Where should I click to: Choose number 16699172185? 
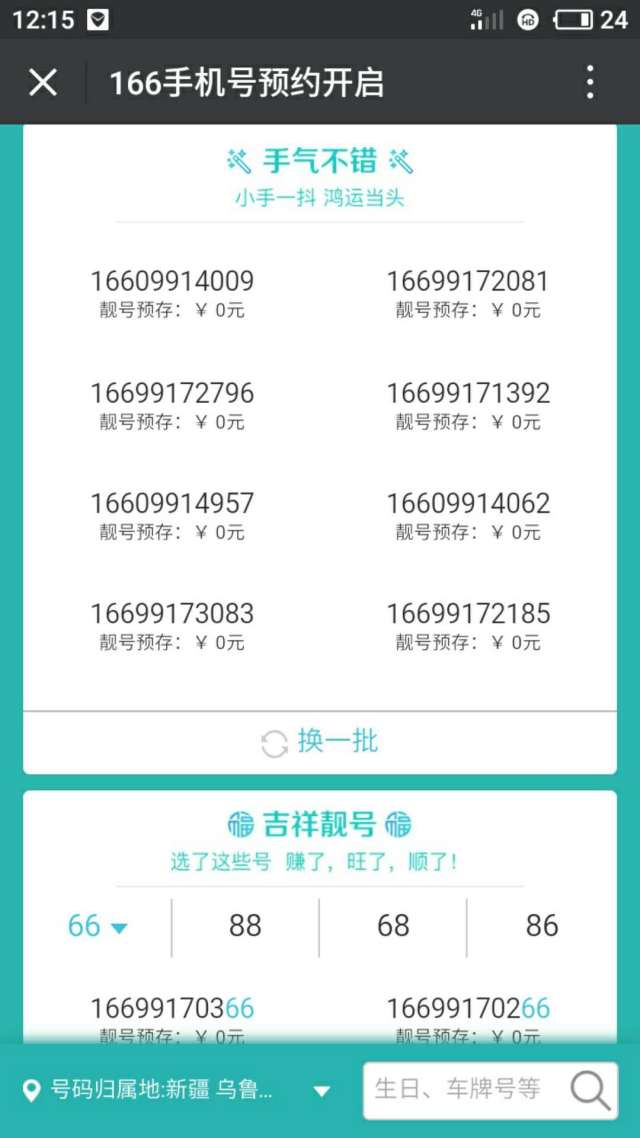[x=468, y=626]
